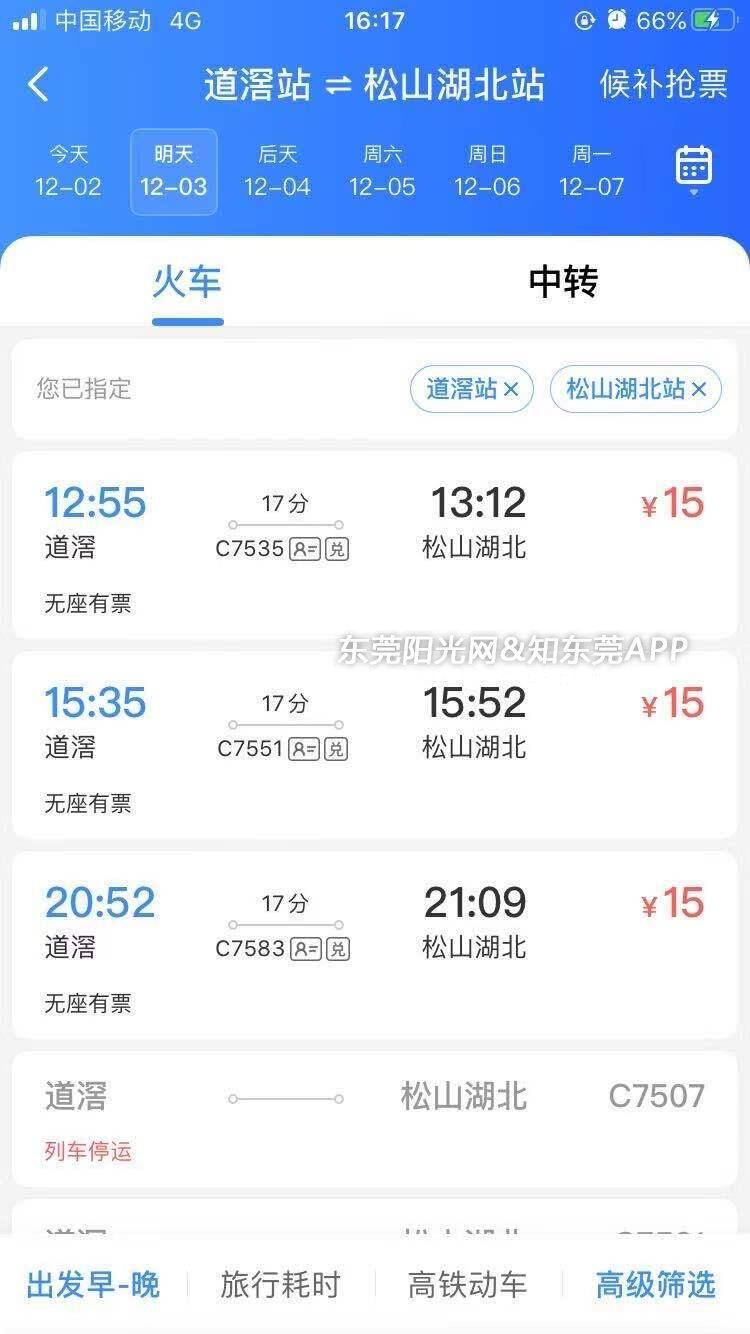Select today's date 12-02
This screenshot has height=1334, width=750.
68,171
